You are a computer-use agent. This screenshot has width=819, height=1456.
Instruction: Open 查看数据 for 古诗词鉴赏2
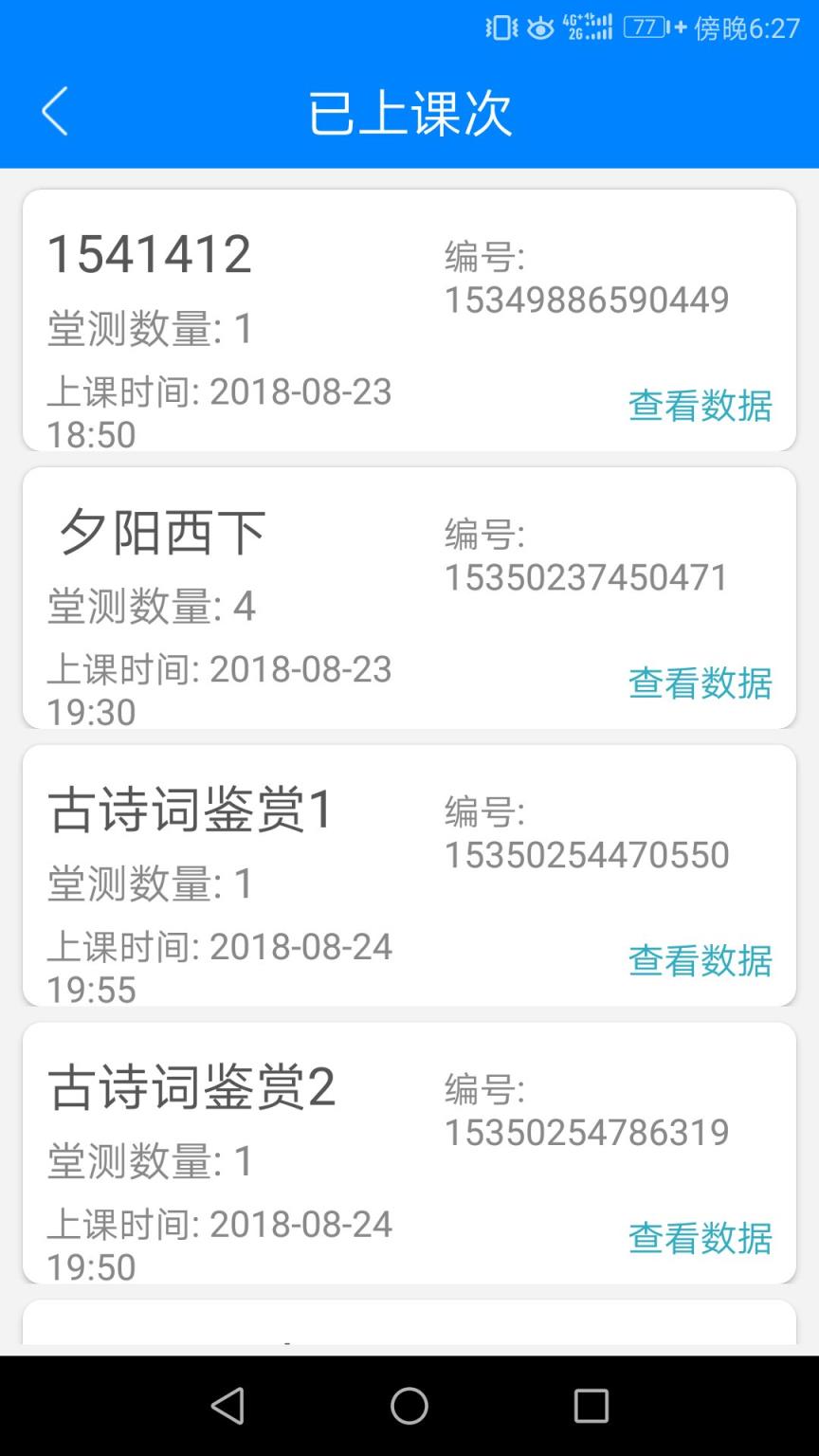[x=701, y=1238]
